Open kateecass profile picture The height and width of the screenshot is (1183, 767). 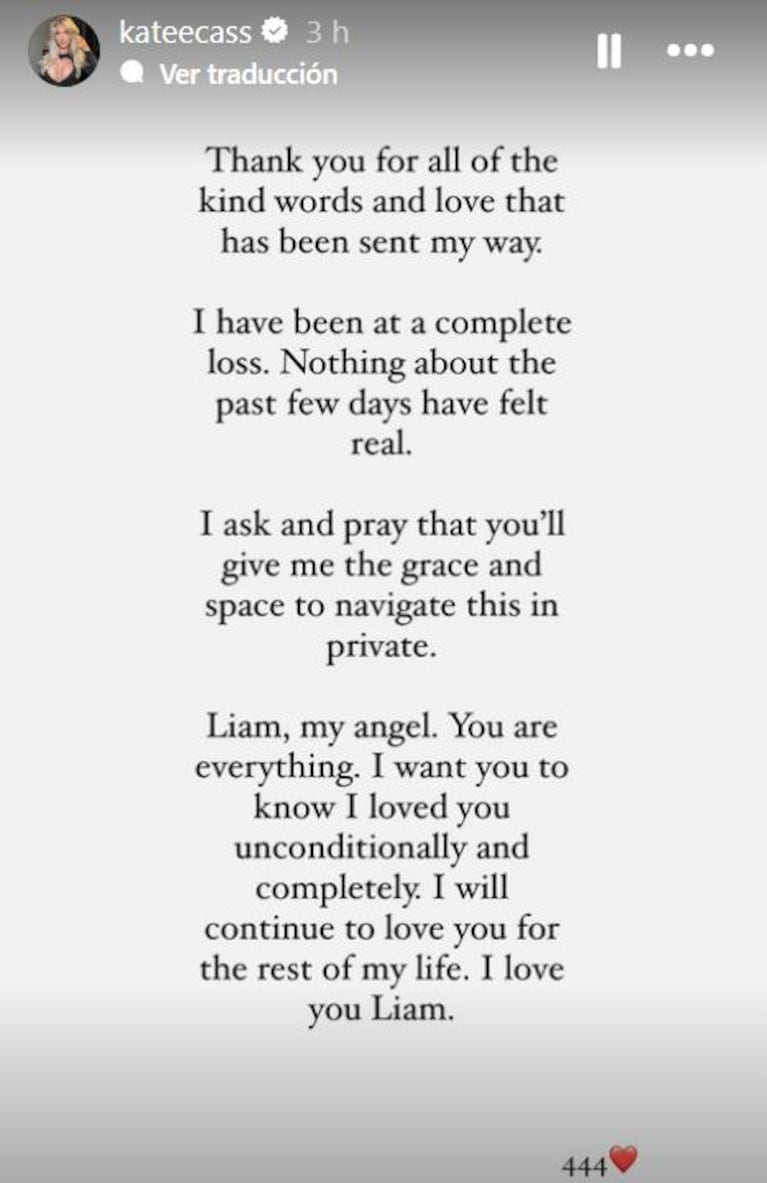click(x=64, y=51)
